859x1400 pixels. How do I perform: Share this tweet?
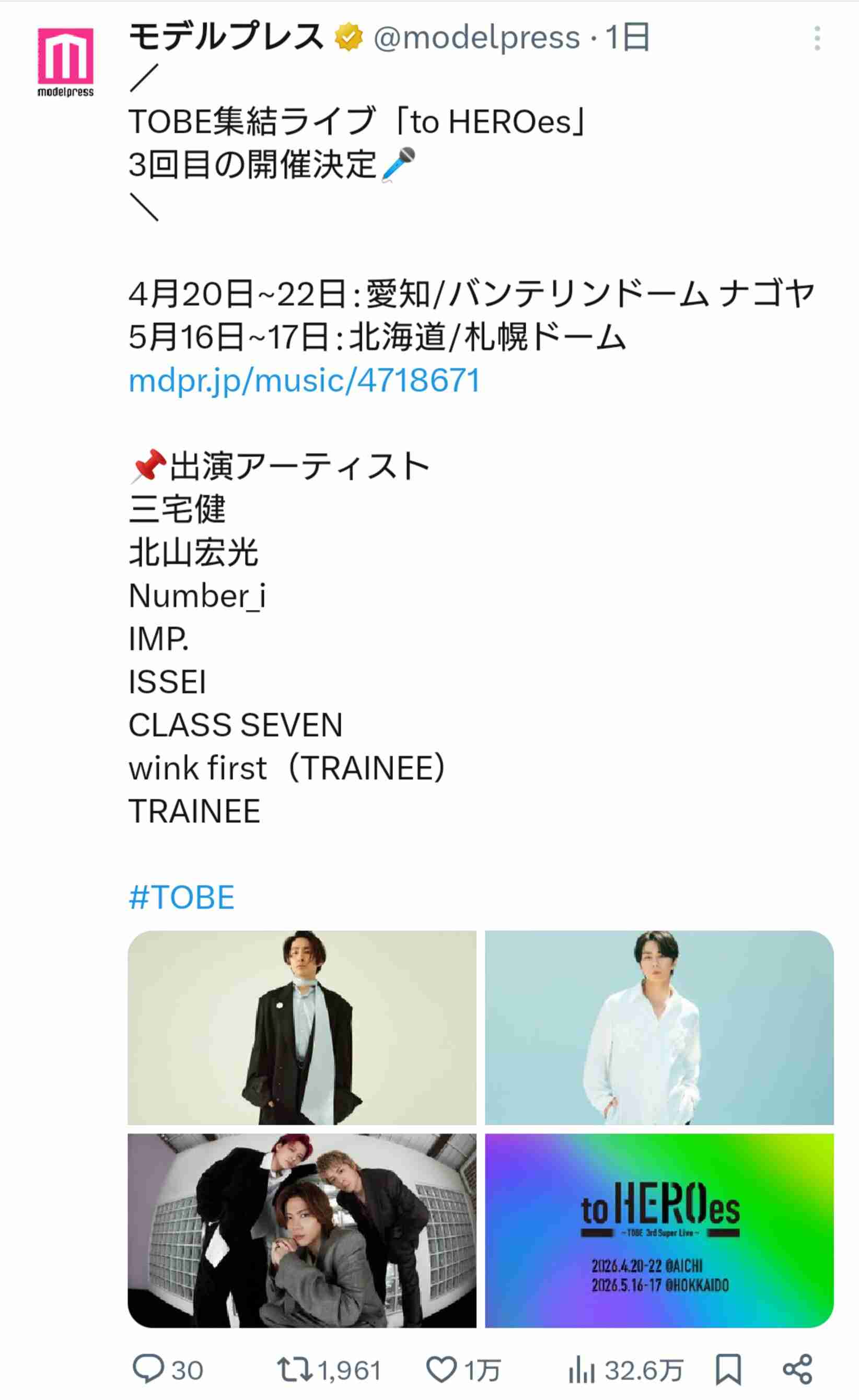(797, 1369)
